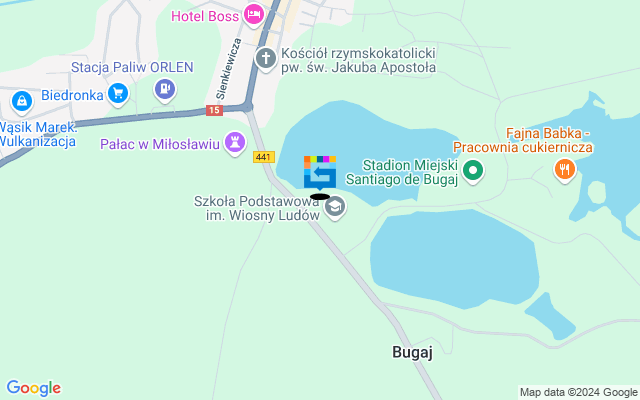This screenshot has width=640, height=400.
Task: Select Szkoła Podstawowa school marker
Action: 335,207
